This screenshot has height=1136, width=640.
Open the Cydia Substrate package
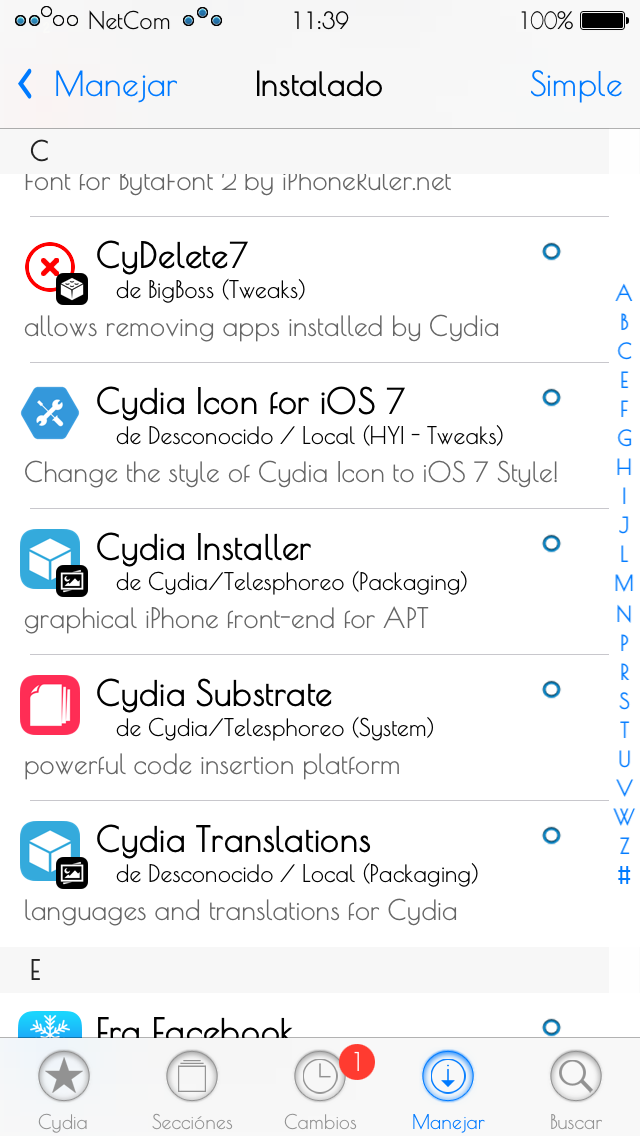coord(304,728)
